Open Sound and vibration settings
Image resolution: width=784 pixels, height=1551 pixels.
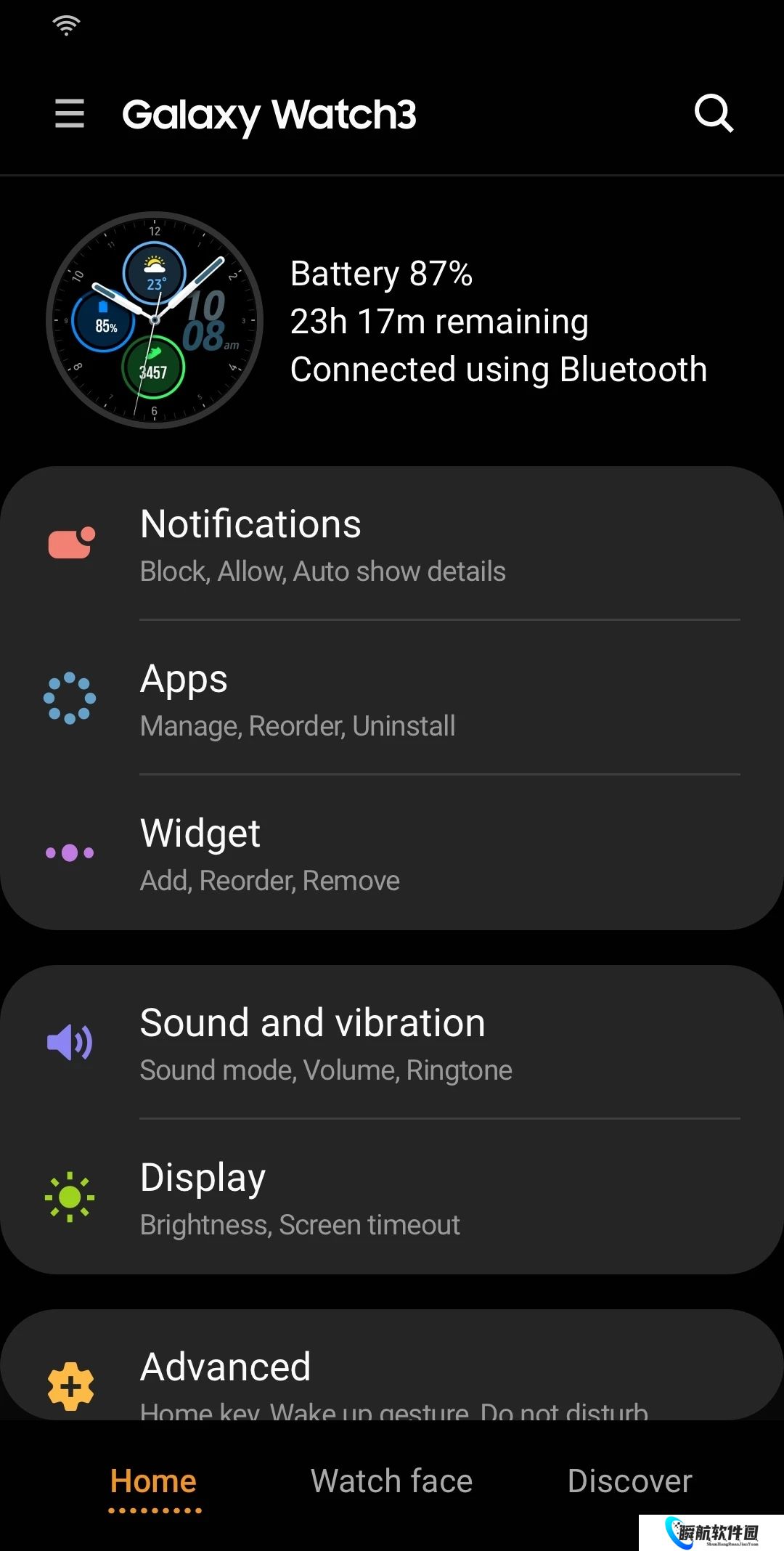pos(392,1043)
